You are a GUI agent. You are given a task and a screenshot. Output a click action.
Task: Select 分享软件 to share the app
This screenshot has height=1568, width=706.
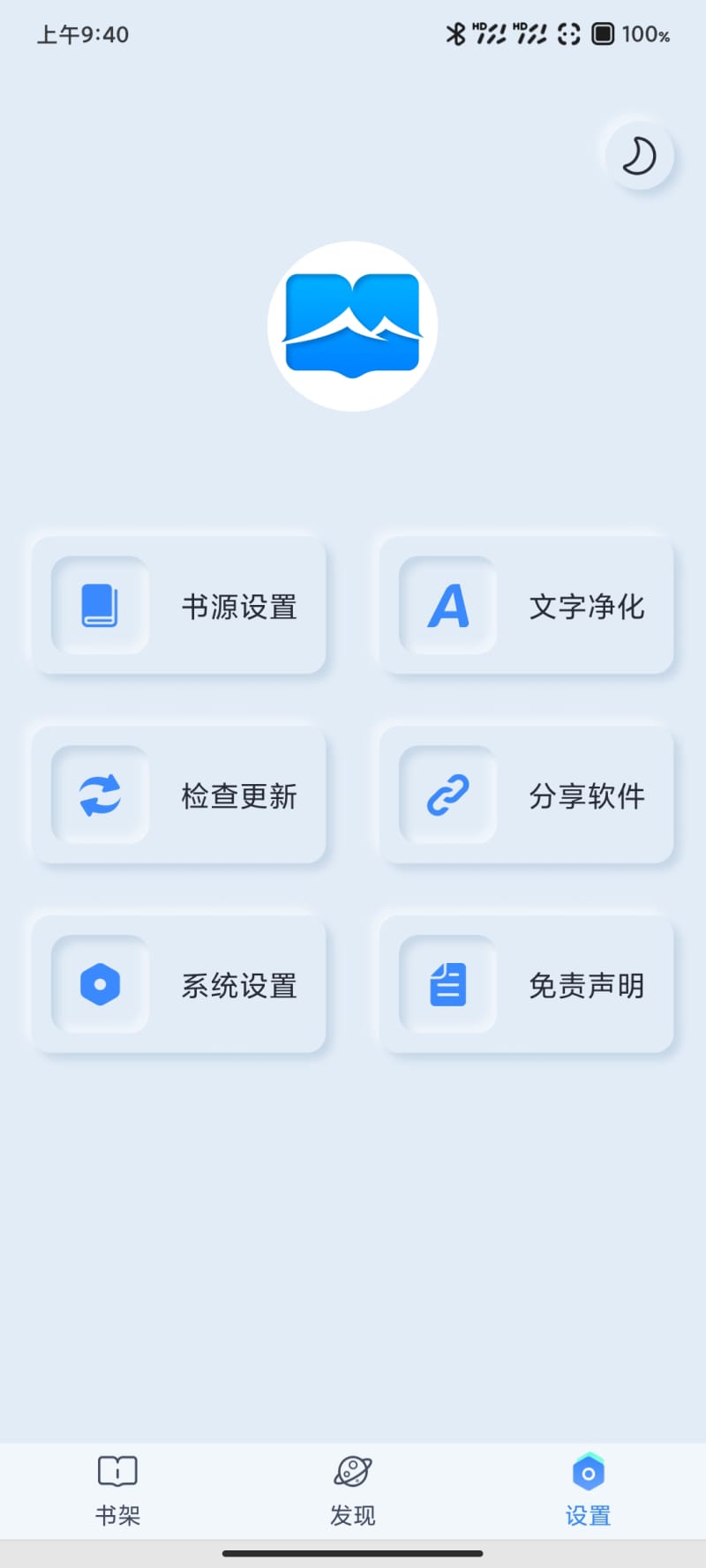(526, 795)
